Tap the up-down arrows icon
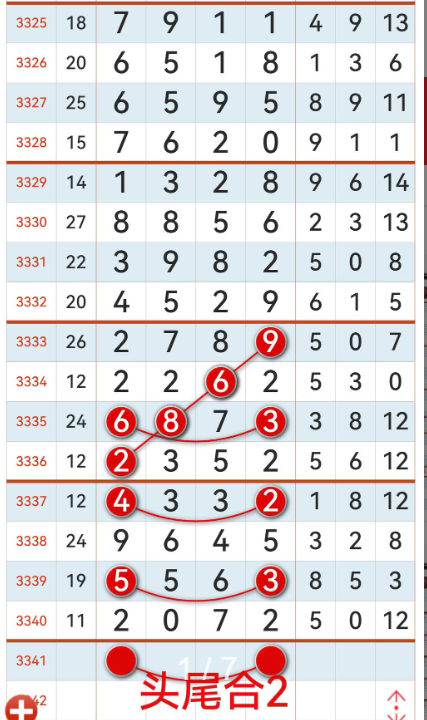 [x=396, y=706]
